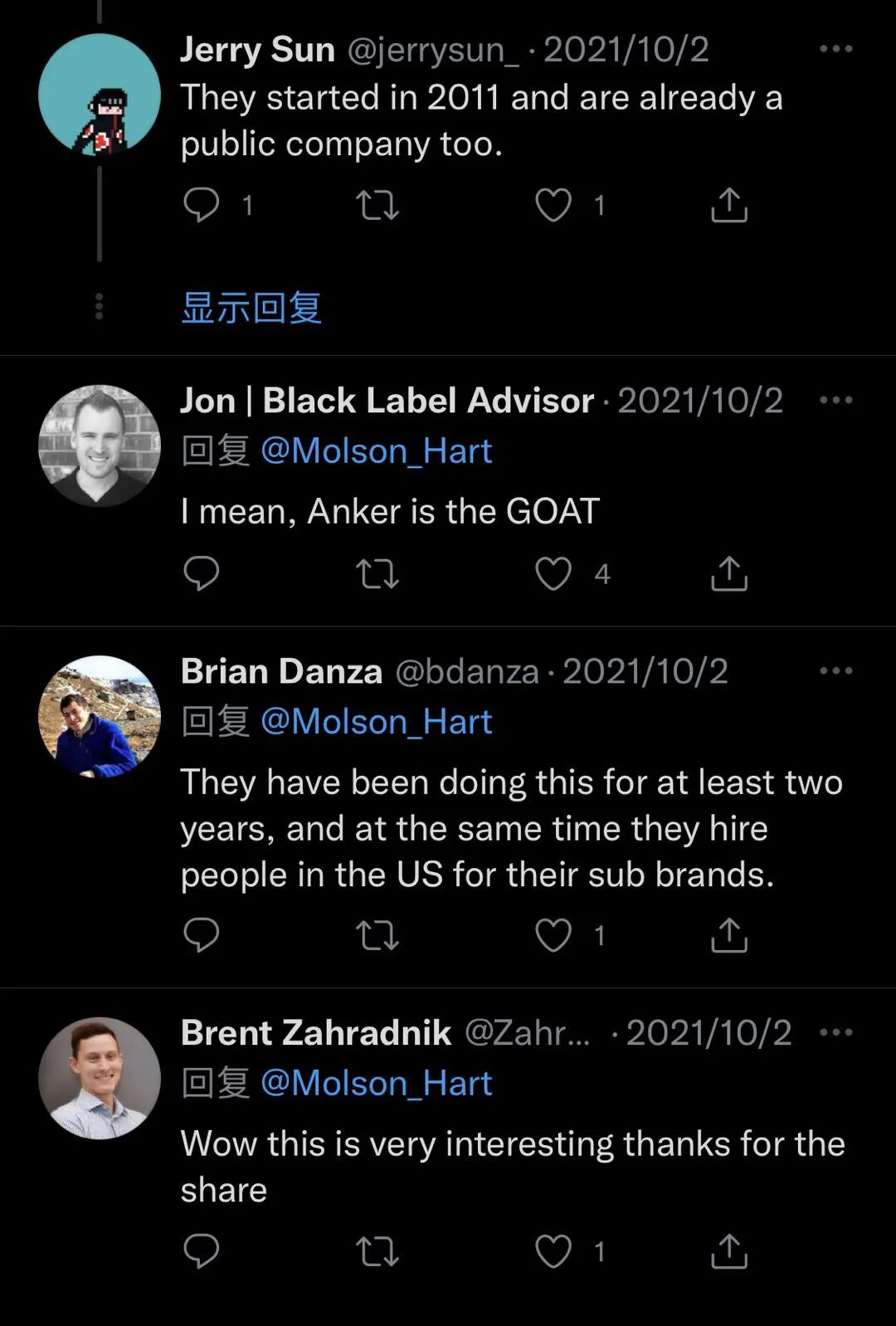Share Jerry Sun's tweet
The width and height of the screenshot is (896, 1326).
coord(729,205)
